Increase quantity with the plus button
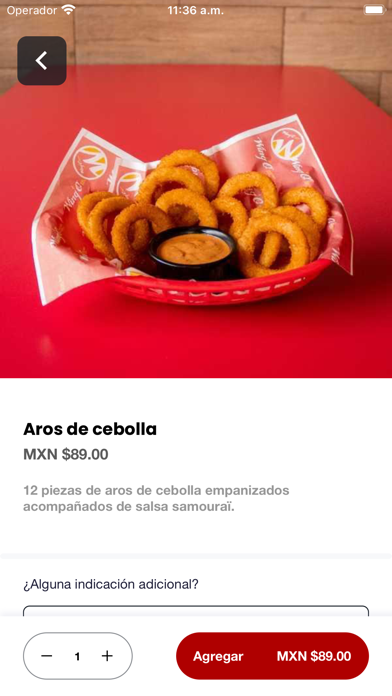Image resolution: width=392 pixels, height=696 pixels. (107, 656)
